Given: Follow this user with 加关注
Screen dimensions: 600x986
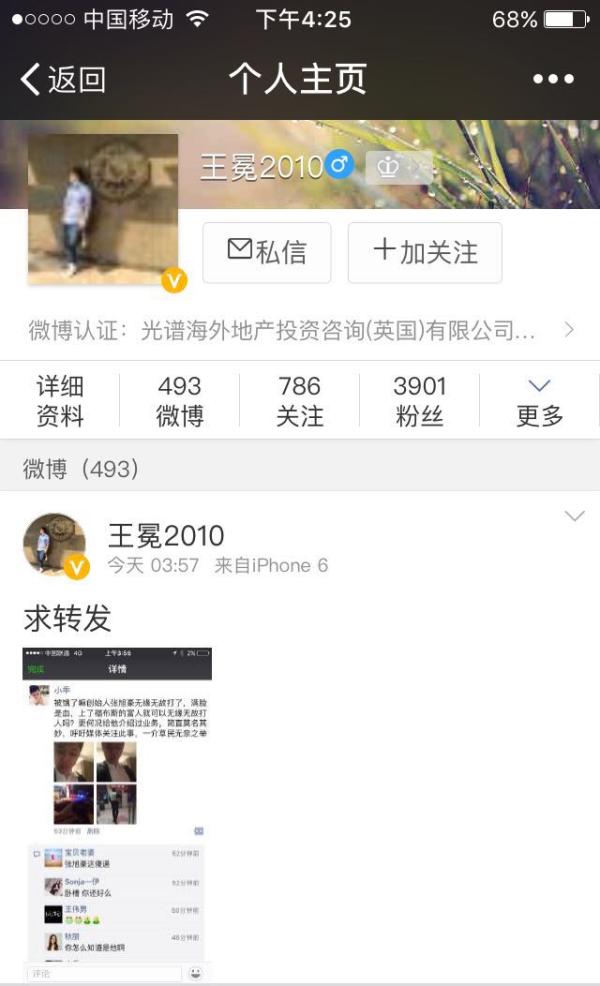Looking at the screenshot, I should pos(424,252).
